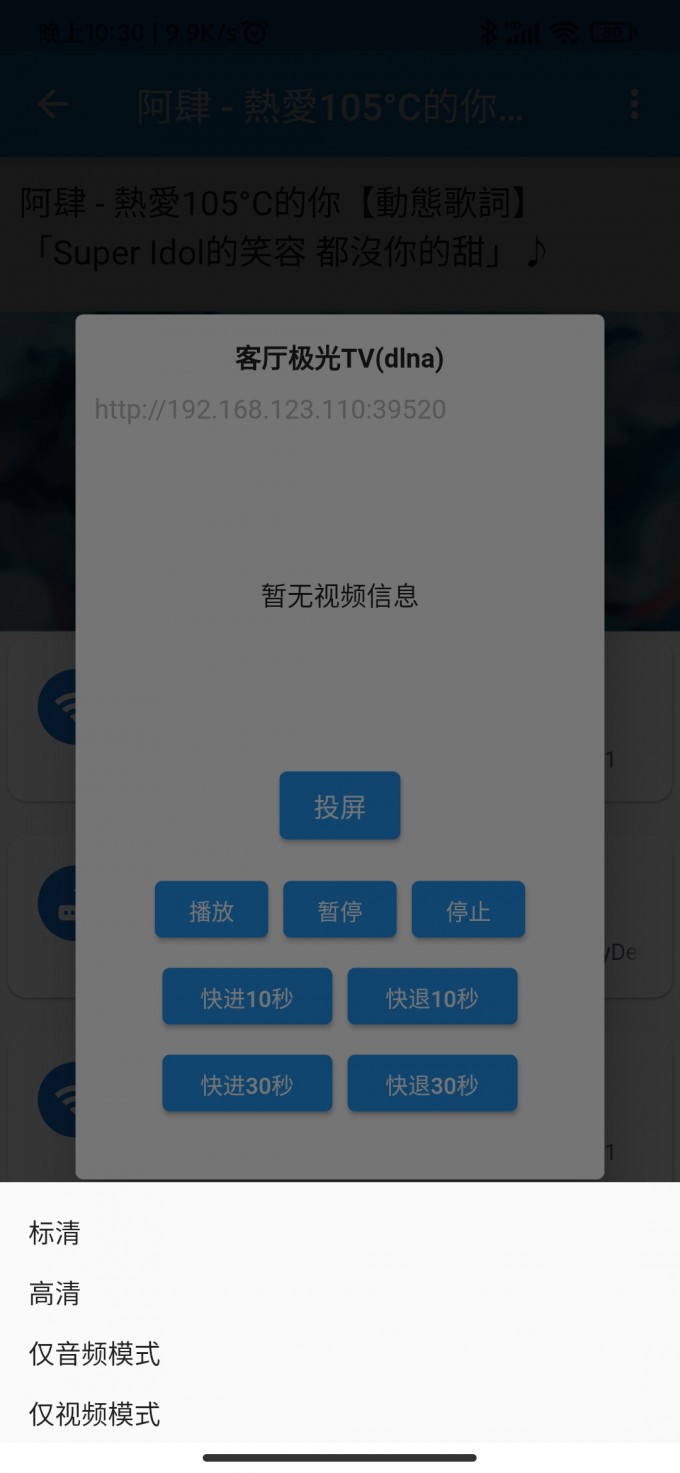
Task: Tap the 投屏 cast button
Action: pos(340,806)
